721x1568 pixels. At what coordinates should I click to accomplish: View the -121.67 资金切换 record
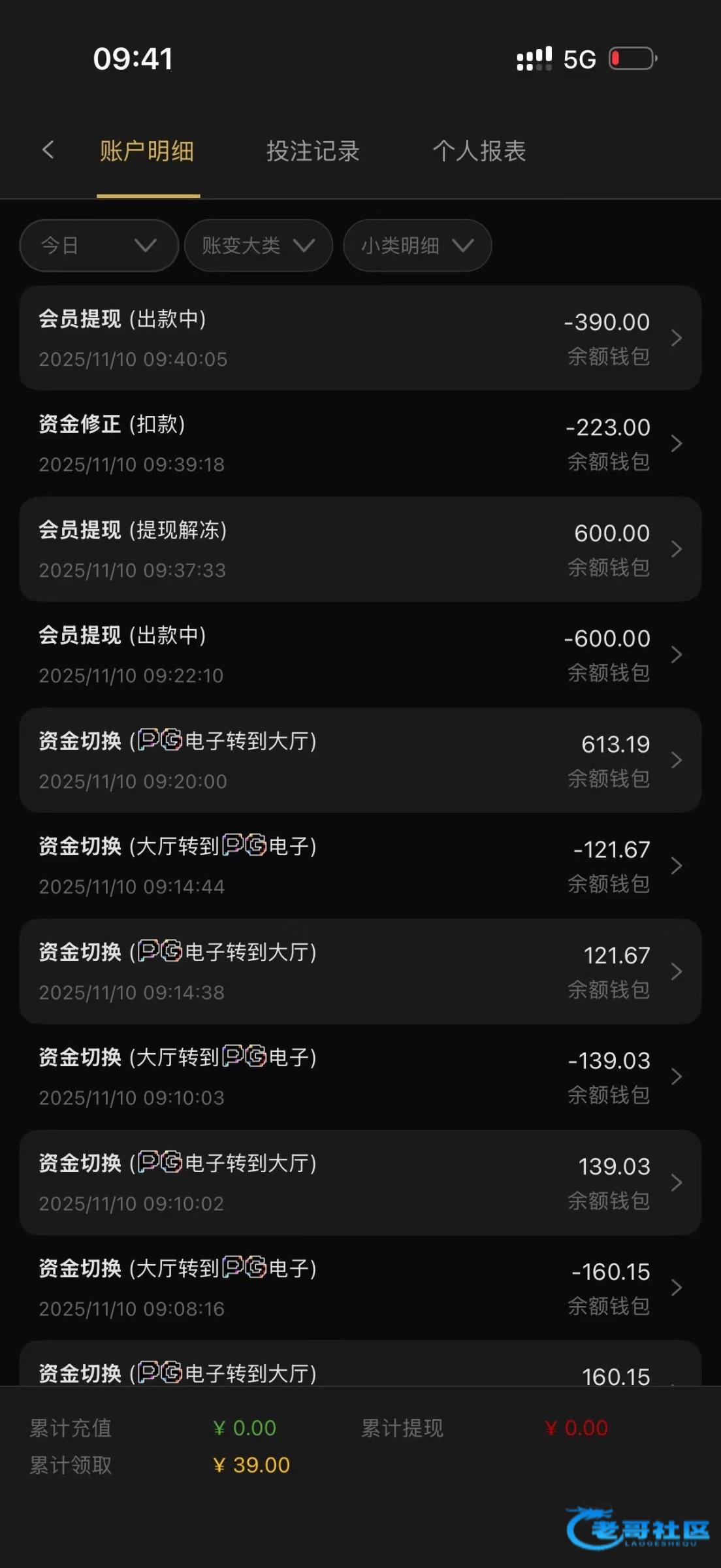(360, 866)
